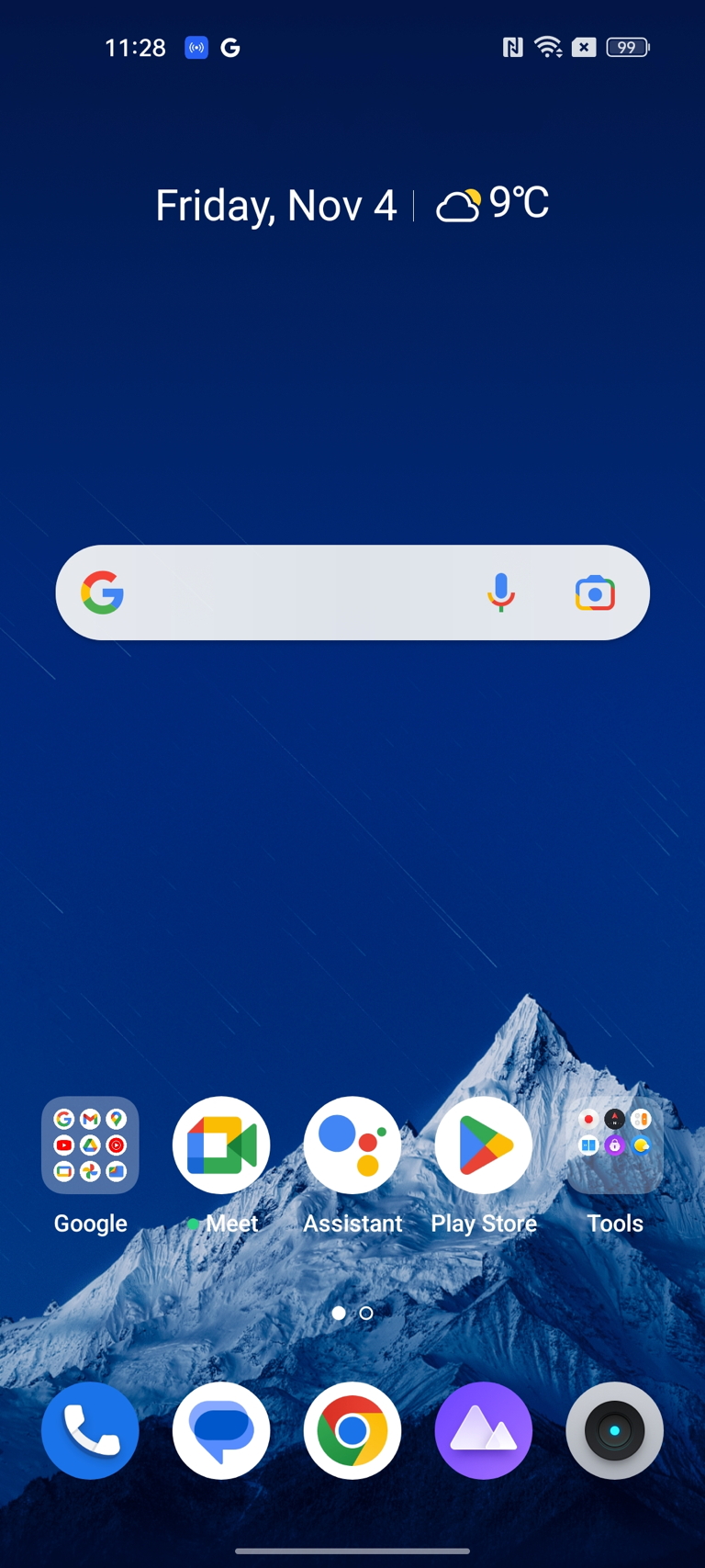Open the purple Photos gallery app

(x=484, y=1430)
